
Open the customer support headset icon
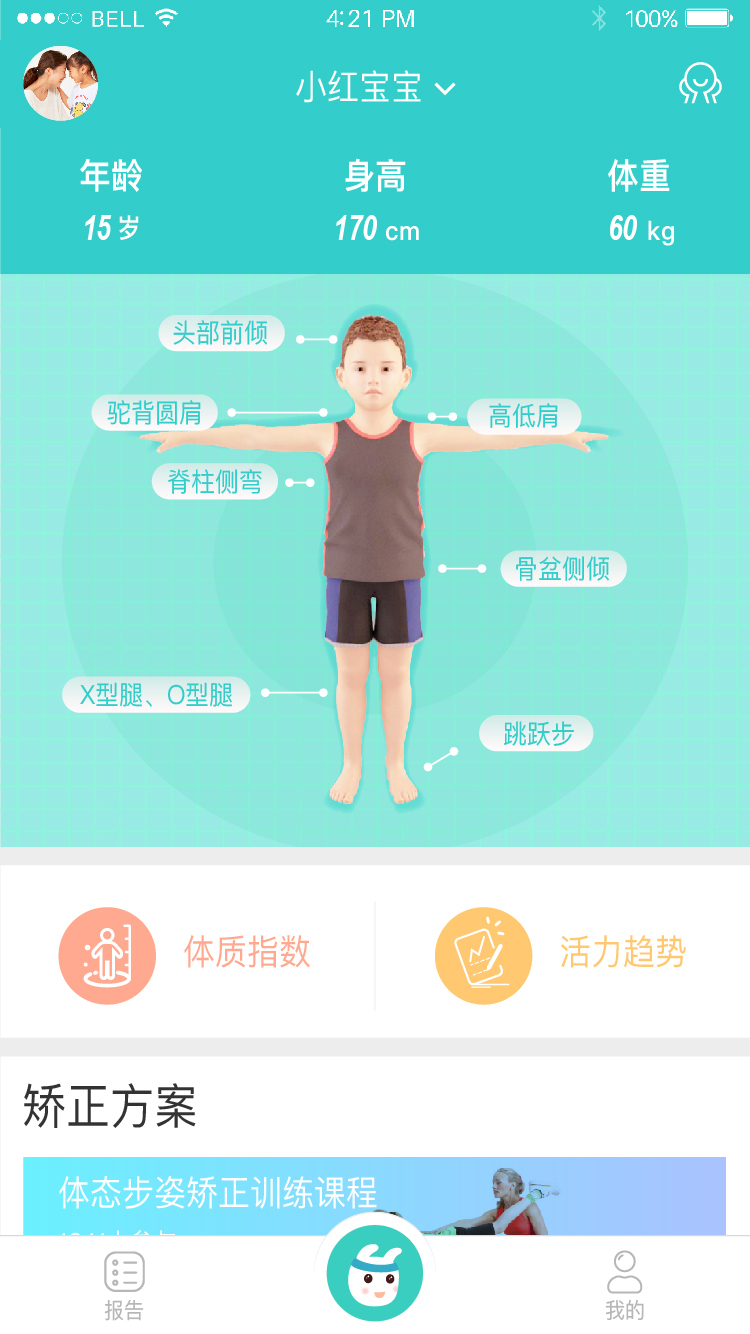[700, 85]
